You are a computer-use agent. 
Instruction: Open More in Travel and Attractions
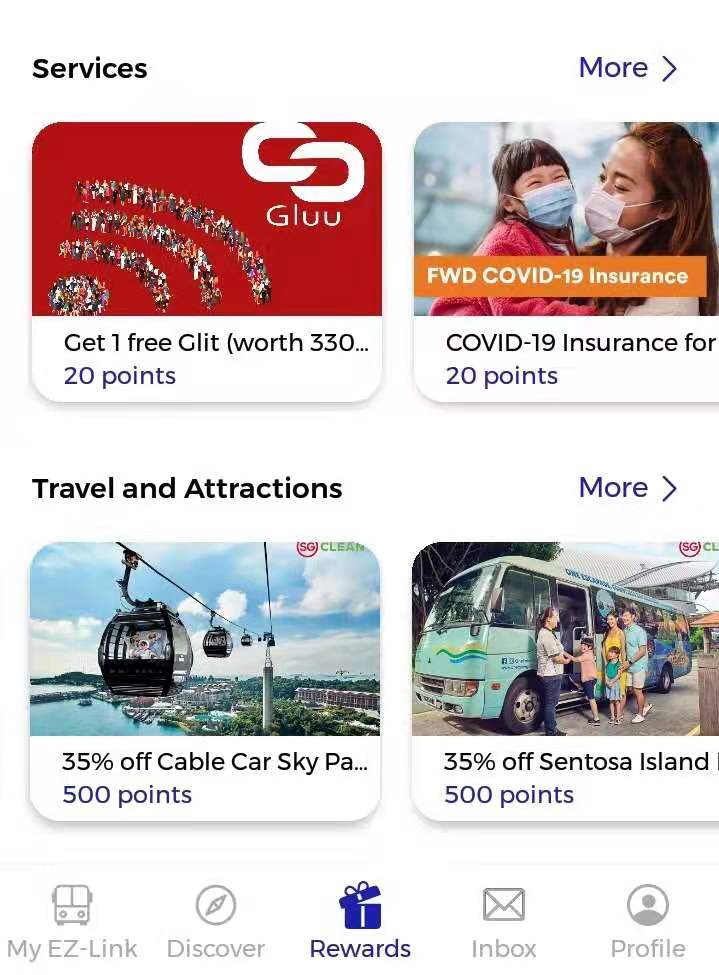[628, 488]
